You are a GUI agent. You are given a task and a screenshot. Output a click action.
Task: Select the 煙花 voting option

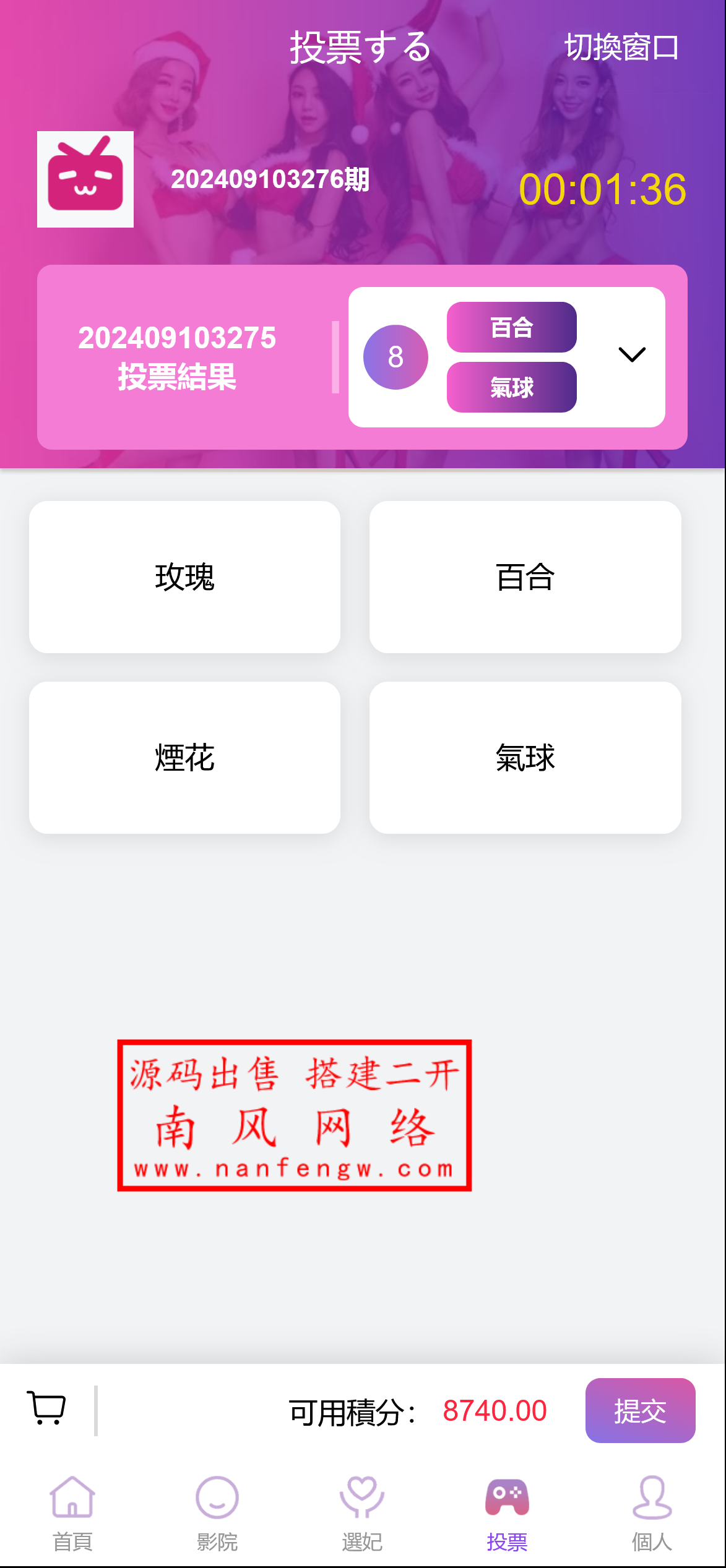(x=184, y=757)
